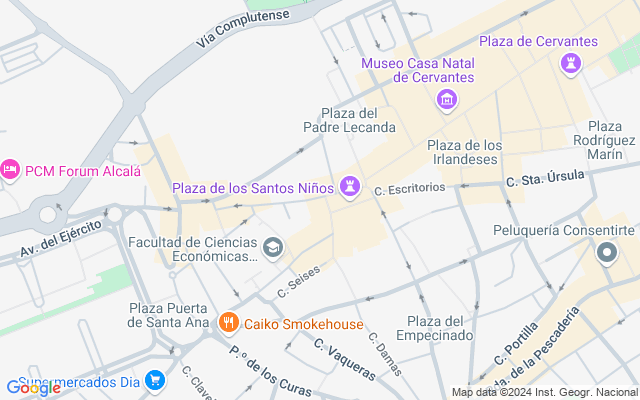Tap the PCM Forum Alcalá hotel marker
Viewport: 640px width, 400px height.
click(10, 169)
